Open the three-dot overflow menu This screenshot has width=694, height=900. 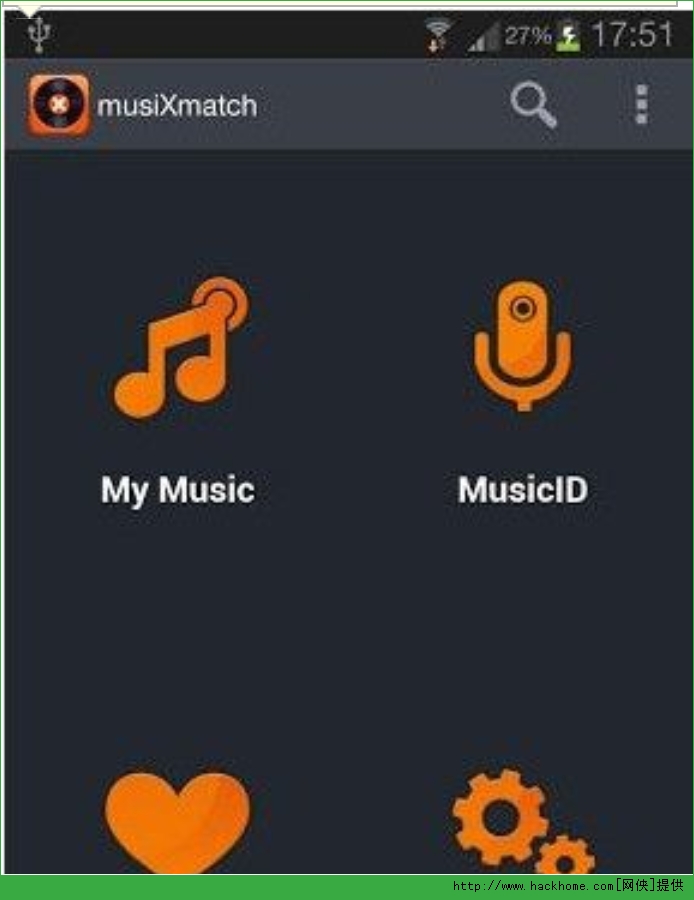tap(641, 104)
